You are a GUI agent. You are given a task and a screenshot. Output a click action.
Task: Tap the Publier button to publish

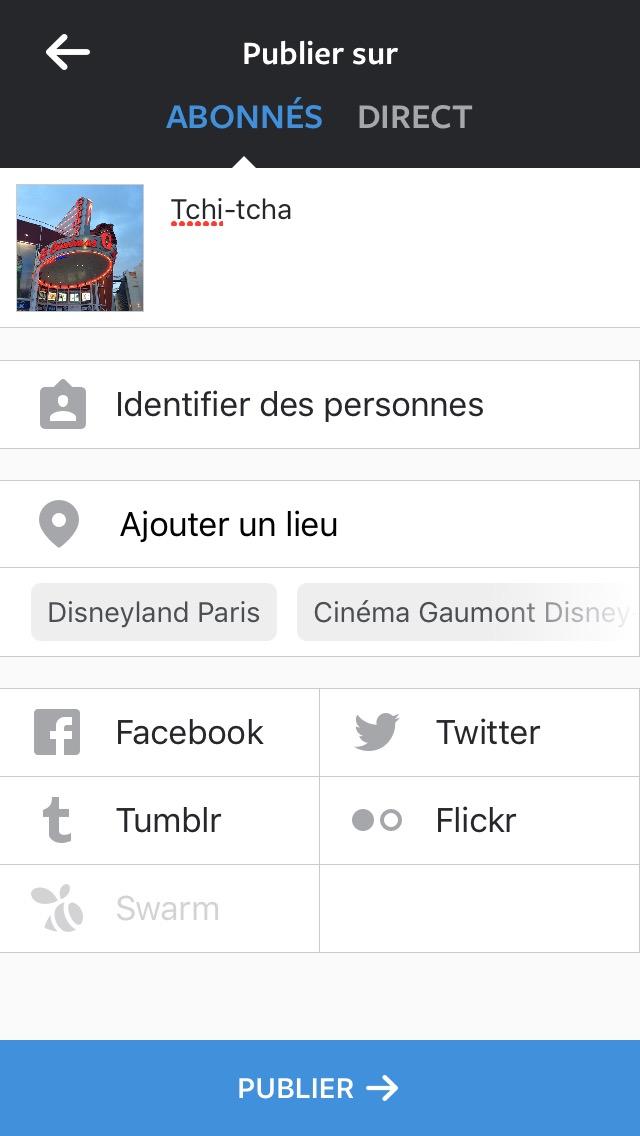(x=320, y=1088)
